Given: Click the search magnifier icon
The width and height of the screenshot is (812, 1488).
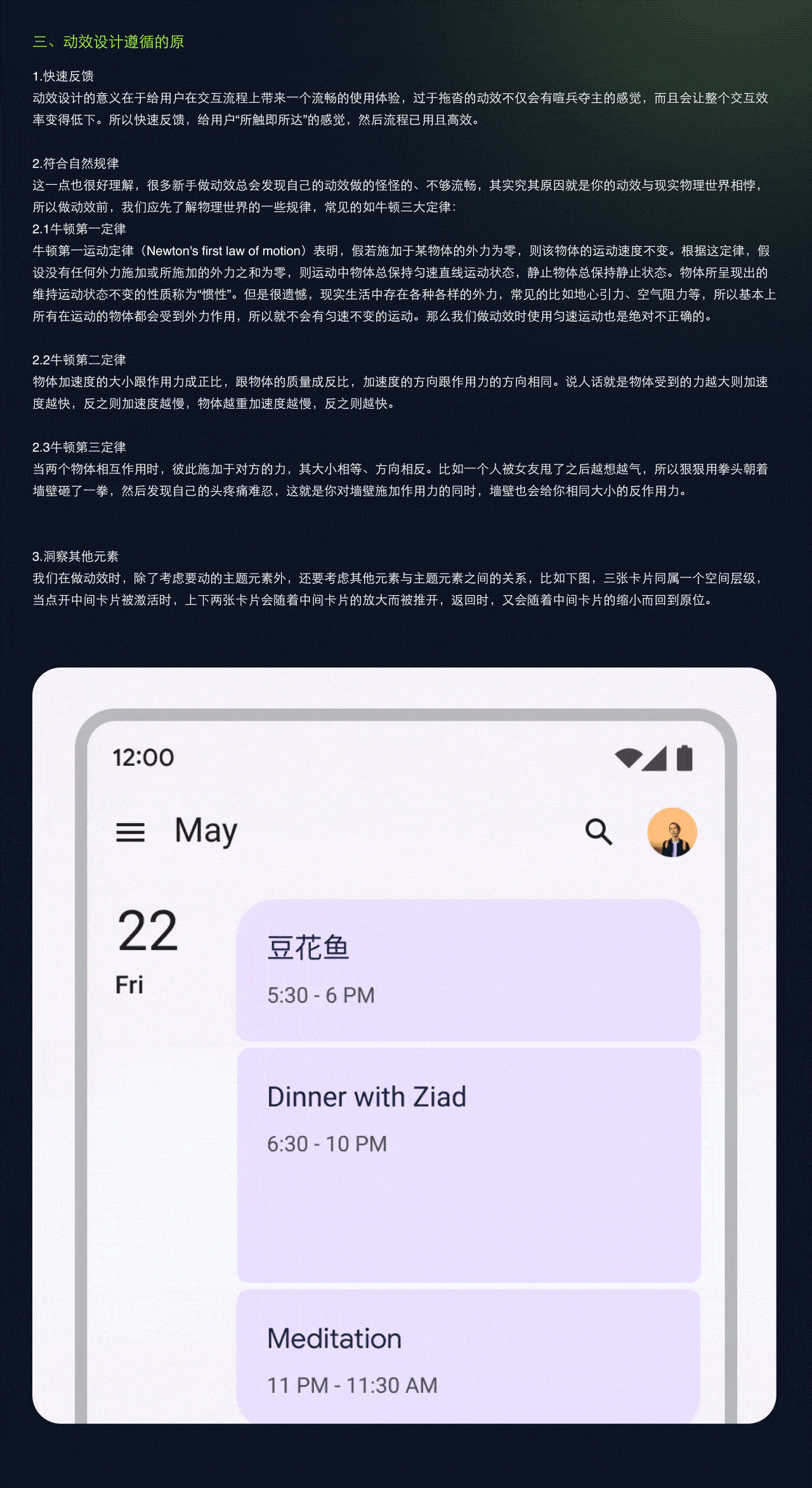Looking at the screenshot, I should coord(598,832).
